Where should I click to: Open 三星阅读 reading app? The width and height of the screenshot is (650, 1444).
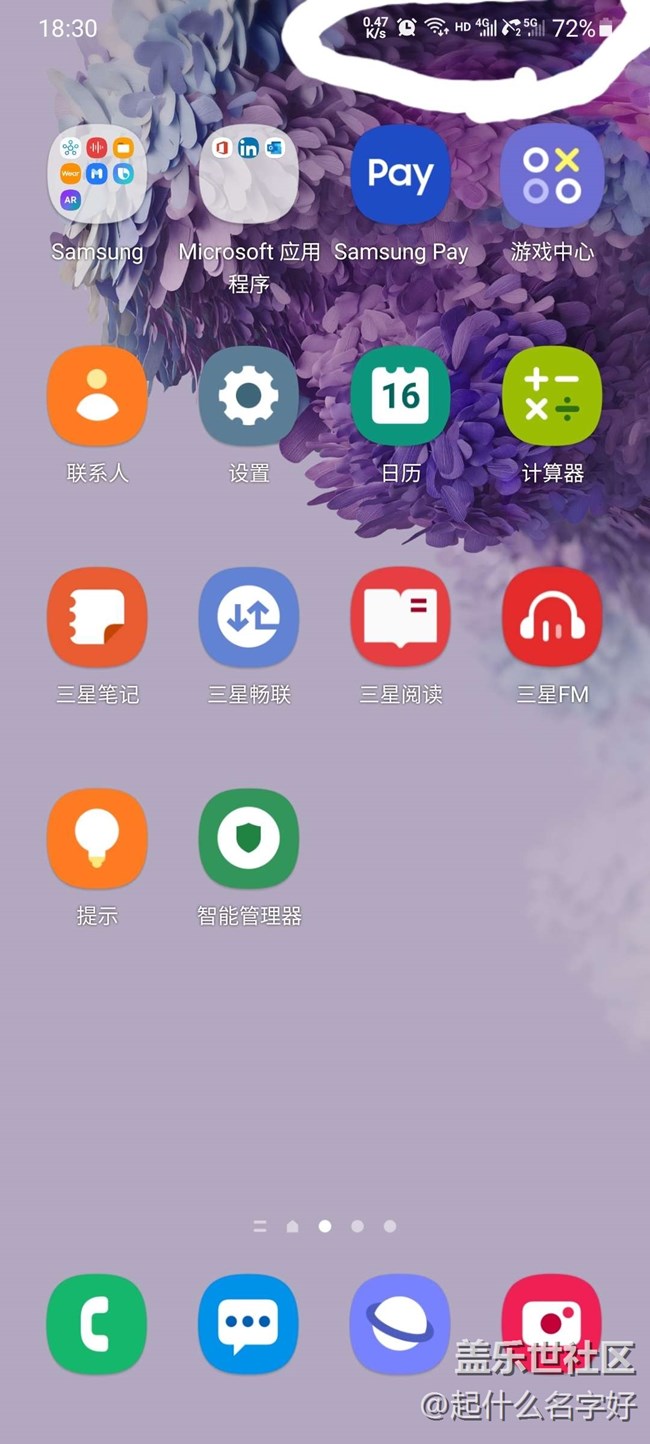400,617
